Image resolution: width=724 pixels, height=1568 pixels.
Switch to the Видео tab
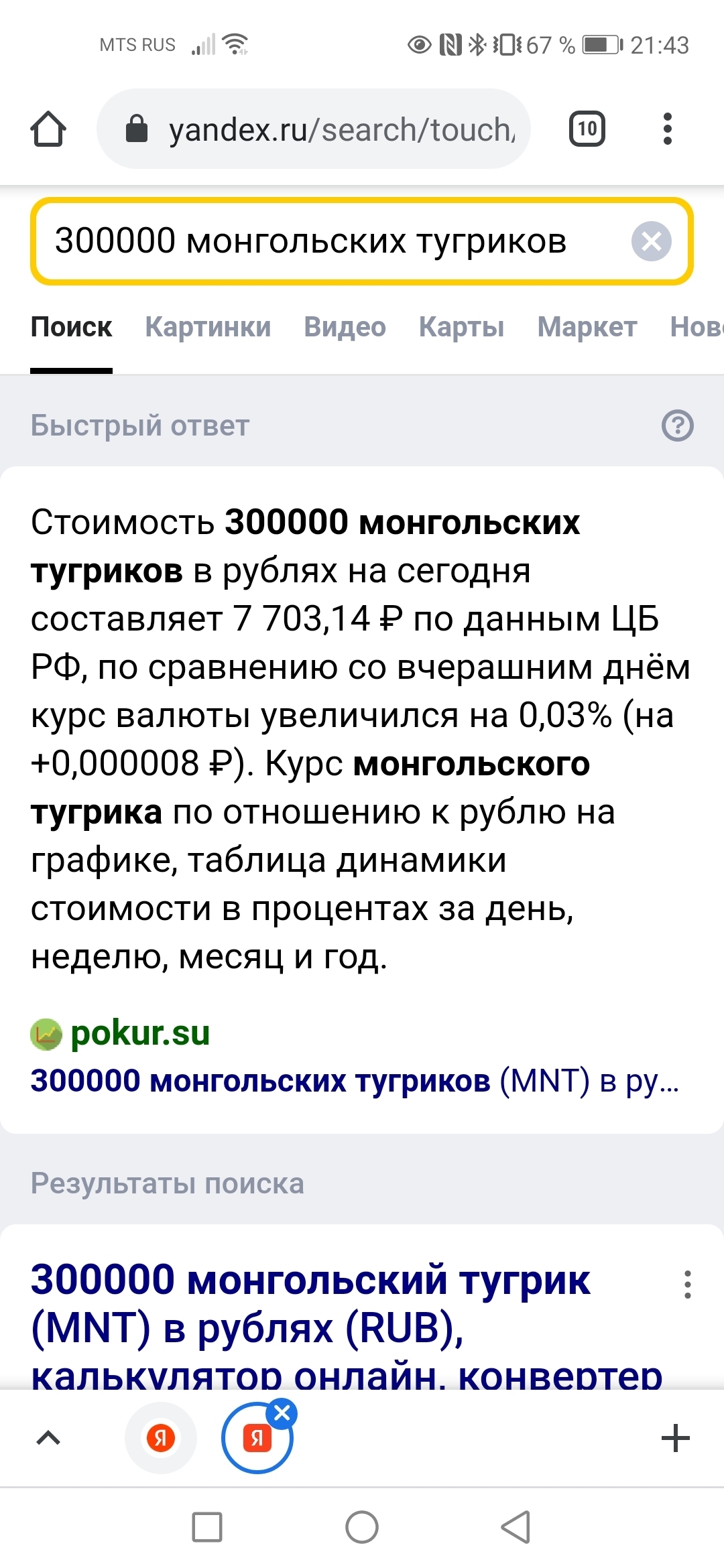click(345, 327)
